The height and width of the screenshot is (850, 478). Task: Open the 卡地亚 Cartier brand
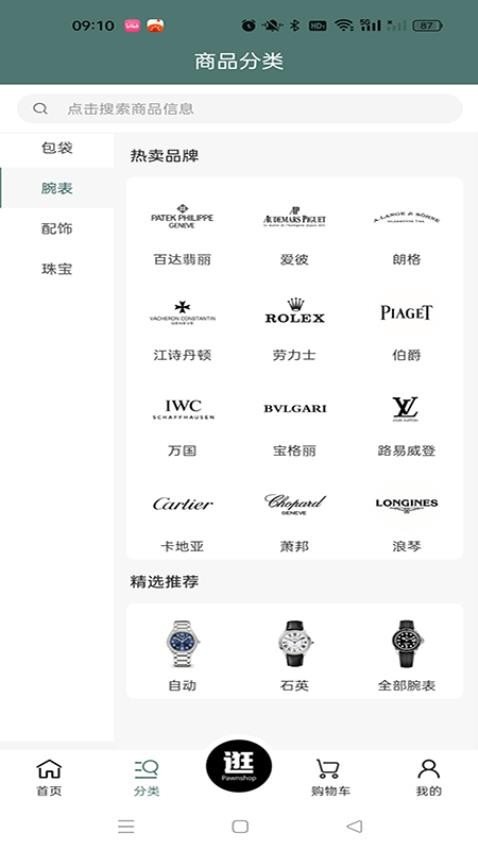(182, 521)
